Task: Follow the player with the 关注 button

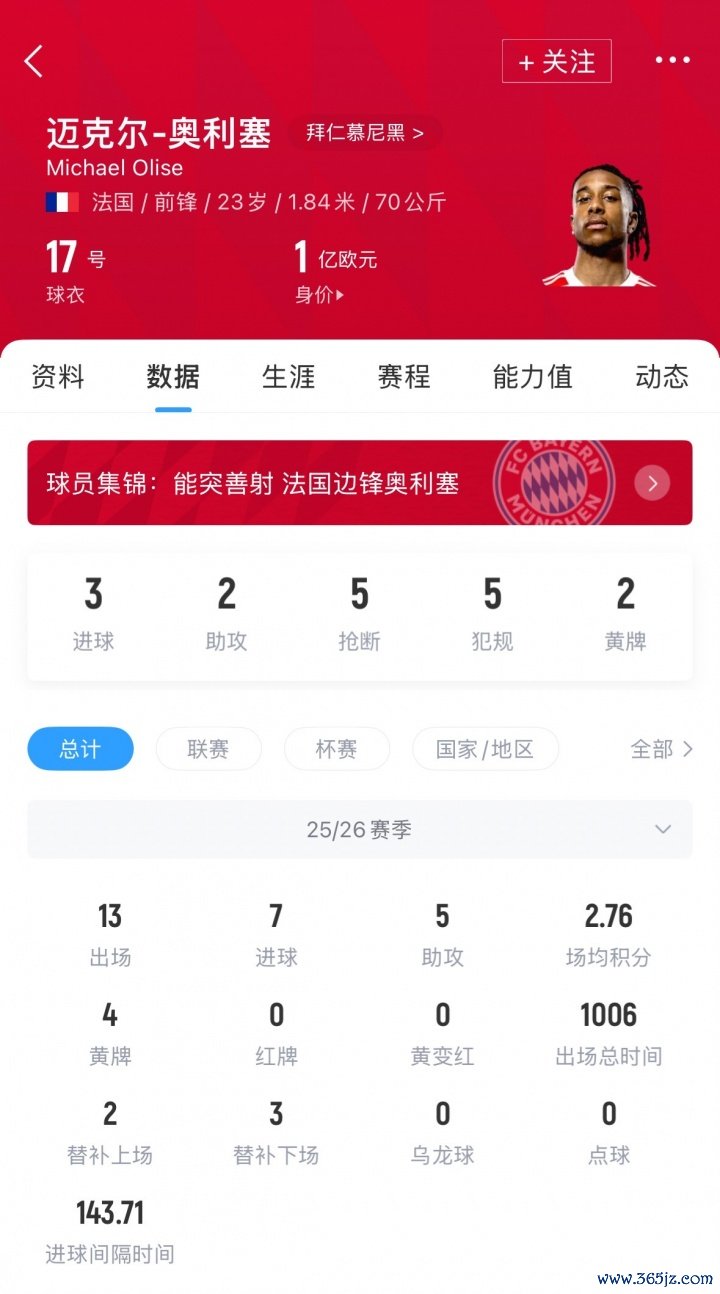Action: coord(556,62)
